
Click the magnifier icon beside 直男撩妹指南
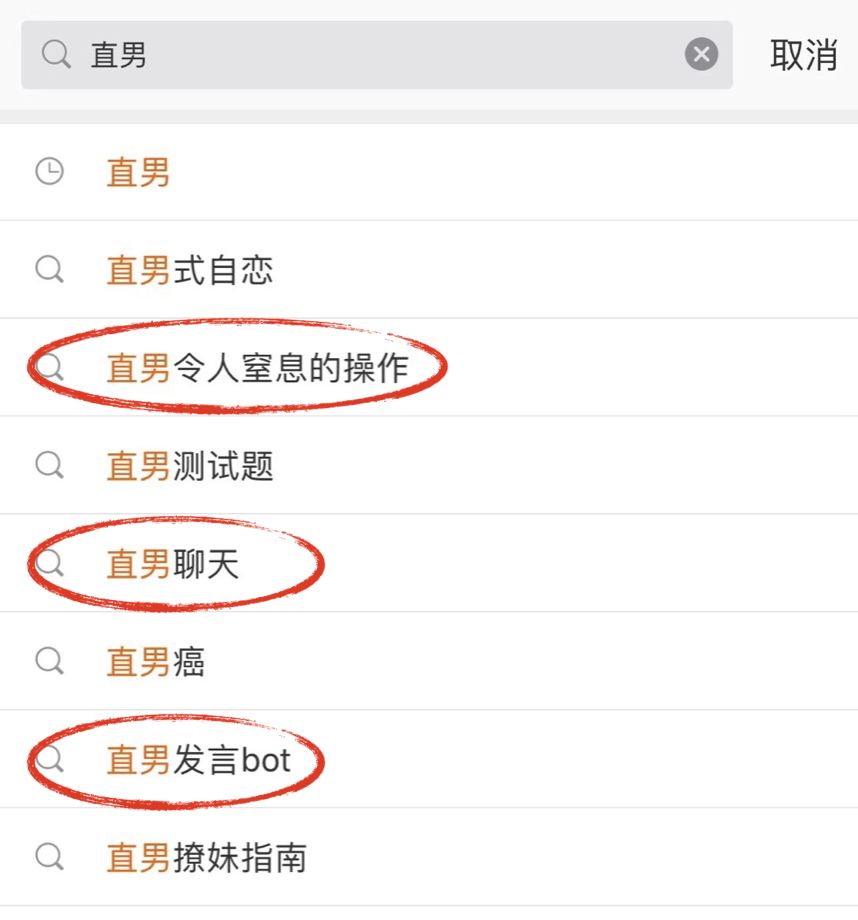click(x=49, y=858)
